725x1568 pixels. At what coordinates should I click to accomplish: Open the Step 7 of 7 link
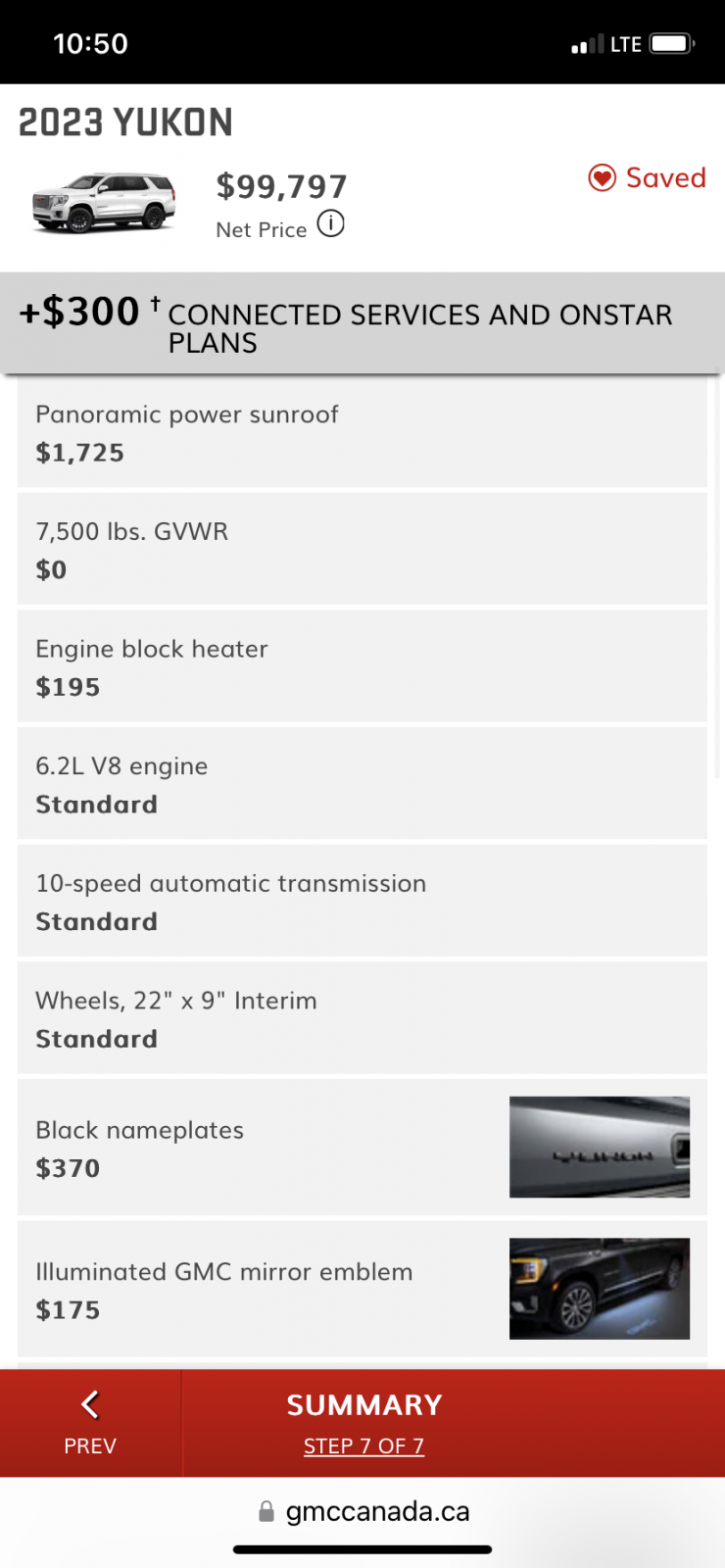pos(363,1445)
